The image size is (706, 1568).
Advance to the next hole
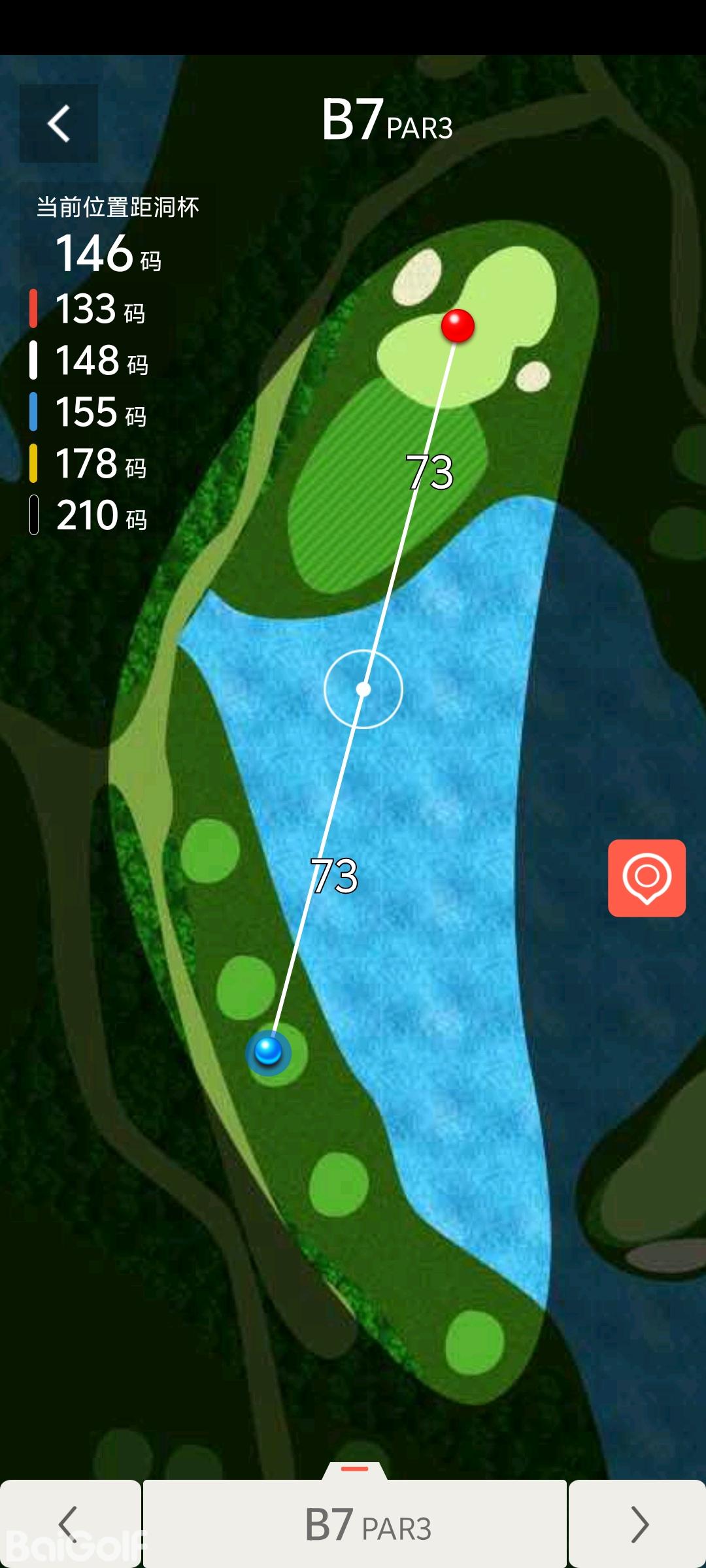coord(638,1524)
